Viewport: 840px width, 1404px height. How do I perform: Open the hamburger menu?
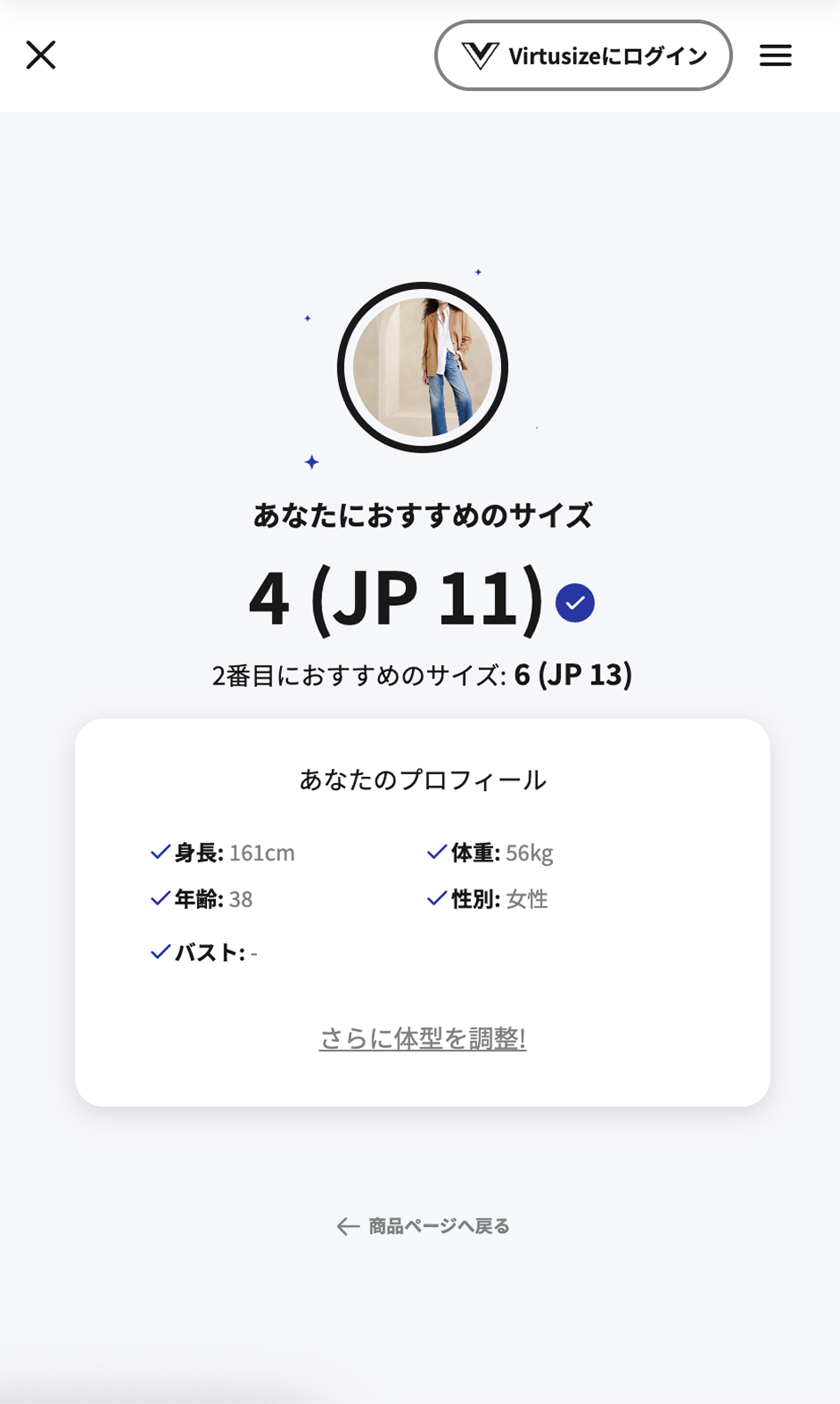click(x=776, y=55)
